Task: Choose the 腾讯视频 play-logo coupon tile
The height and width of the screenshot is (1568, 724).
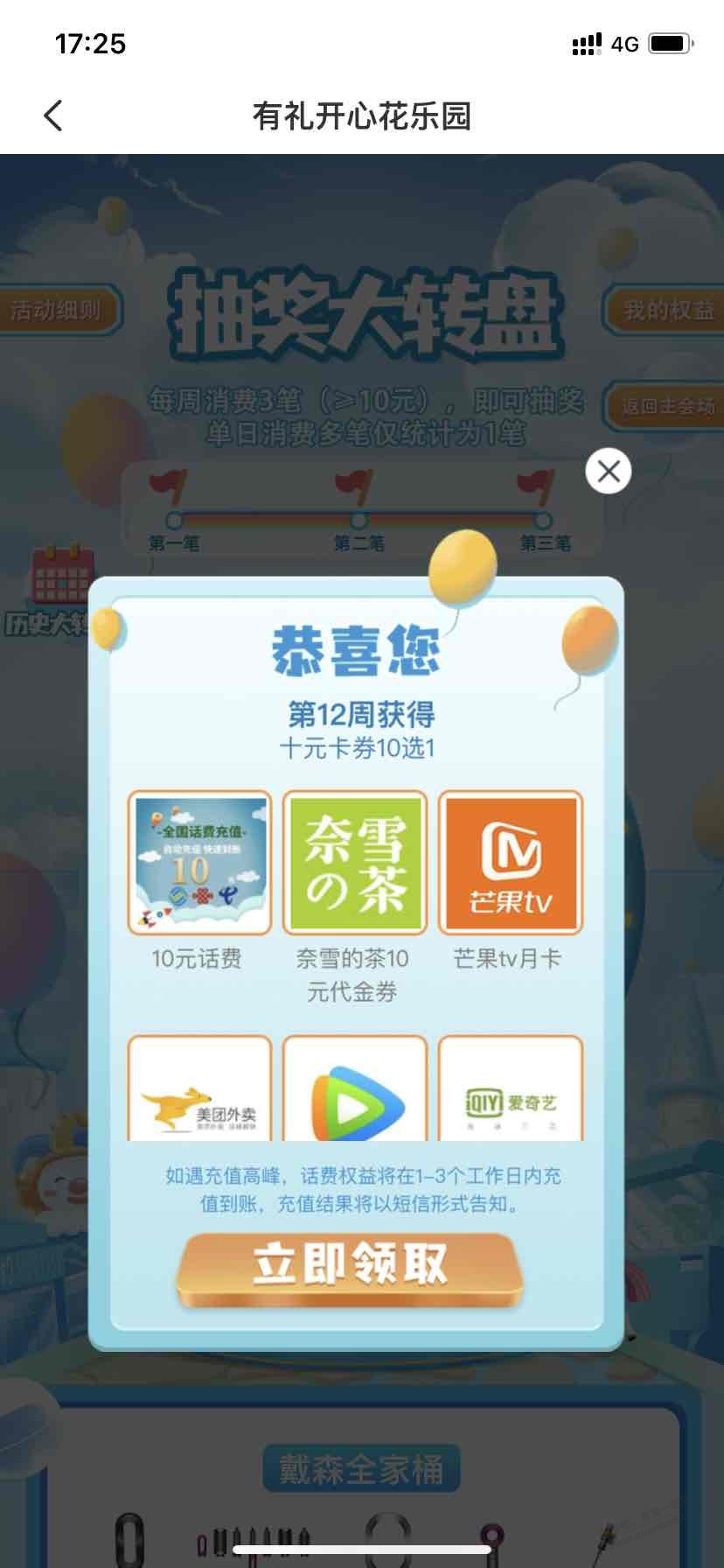Action: 355,1090
